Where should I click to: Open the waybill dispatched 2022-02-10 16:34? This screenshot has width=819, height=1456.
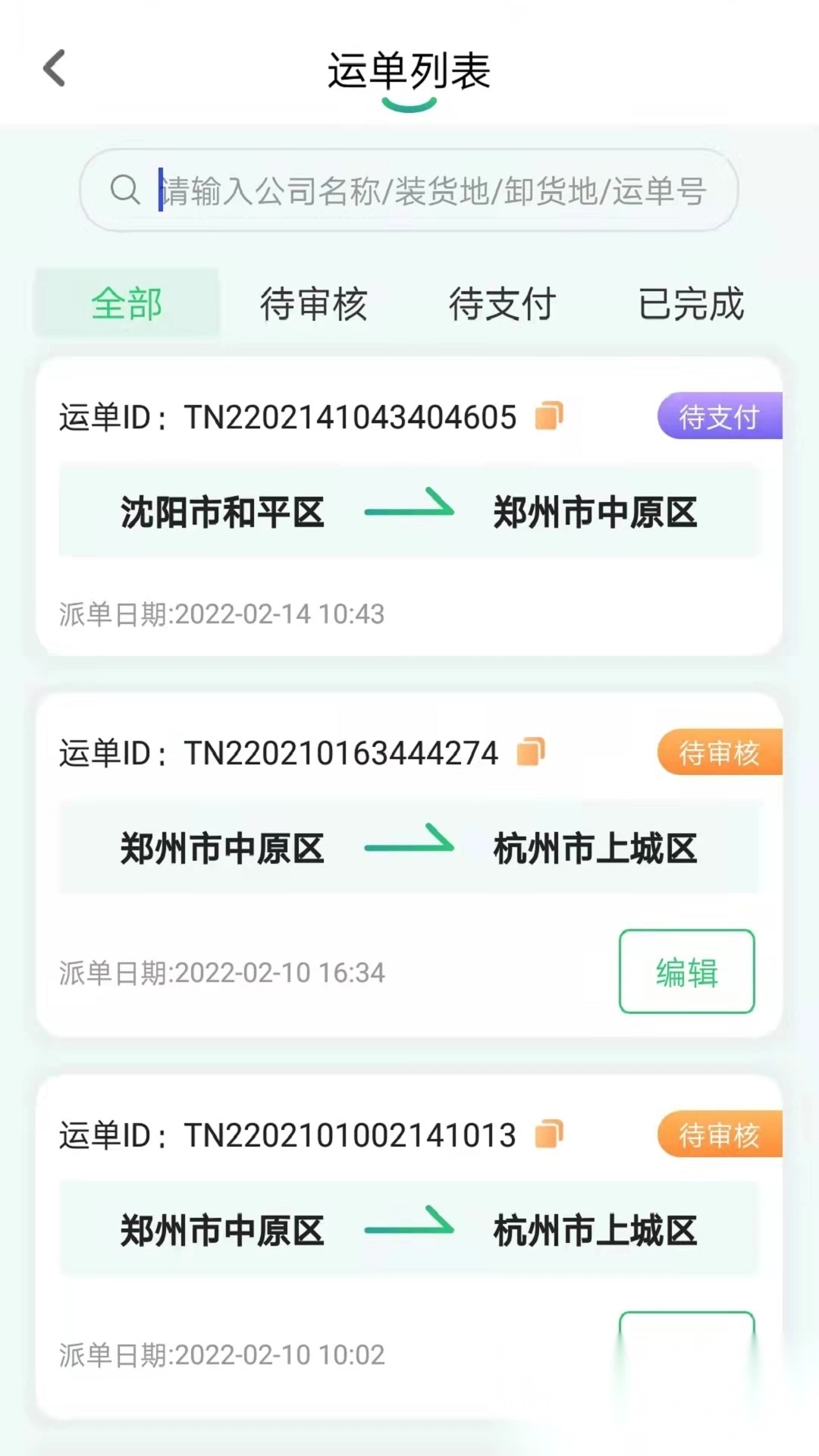point(409,848)
